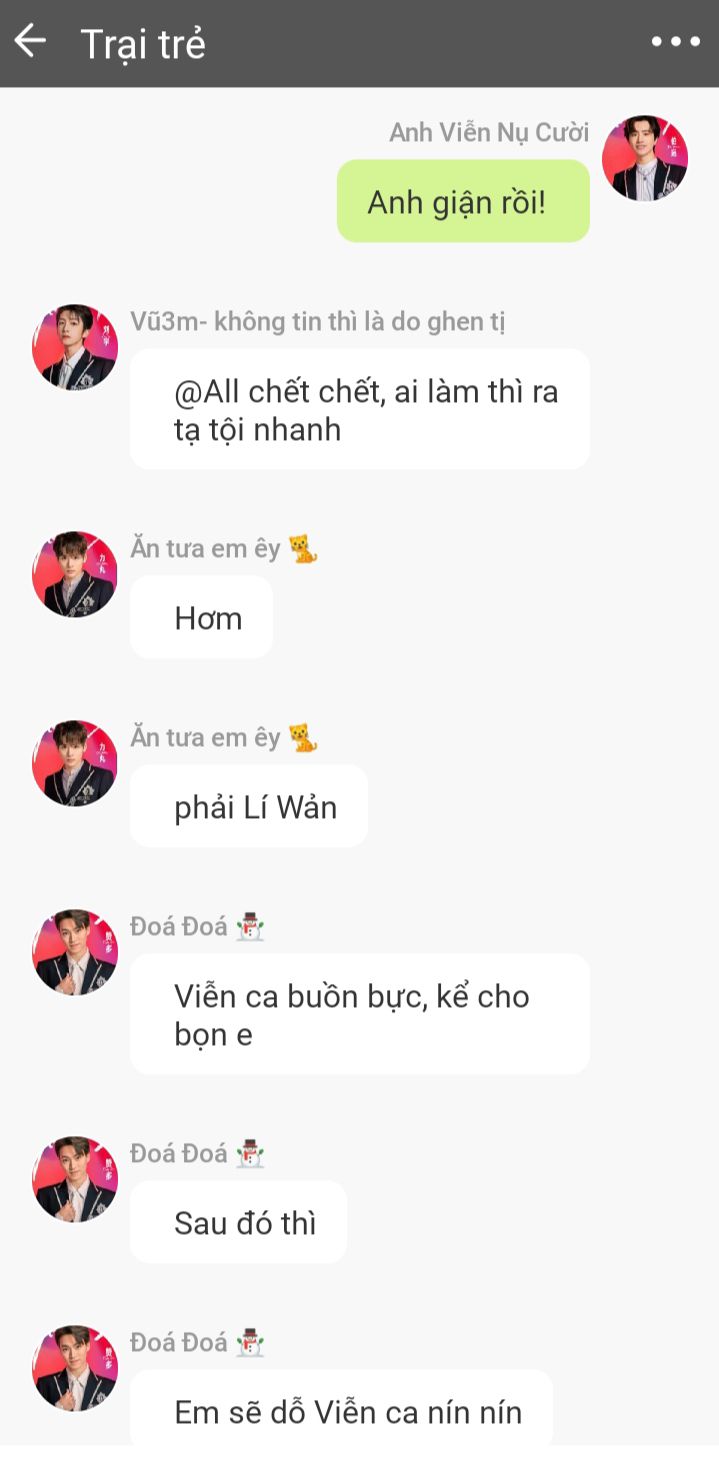Open Anh Viễn Nụ Cười's profile picture

point(645,158)
